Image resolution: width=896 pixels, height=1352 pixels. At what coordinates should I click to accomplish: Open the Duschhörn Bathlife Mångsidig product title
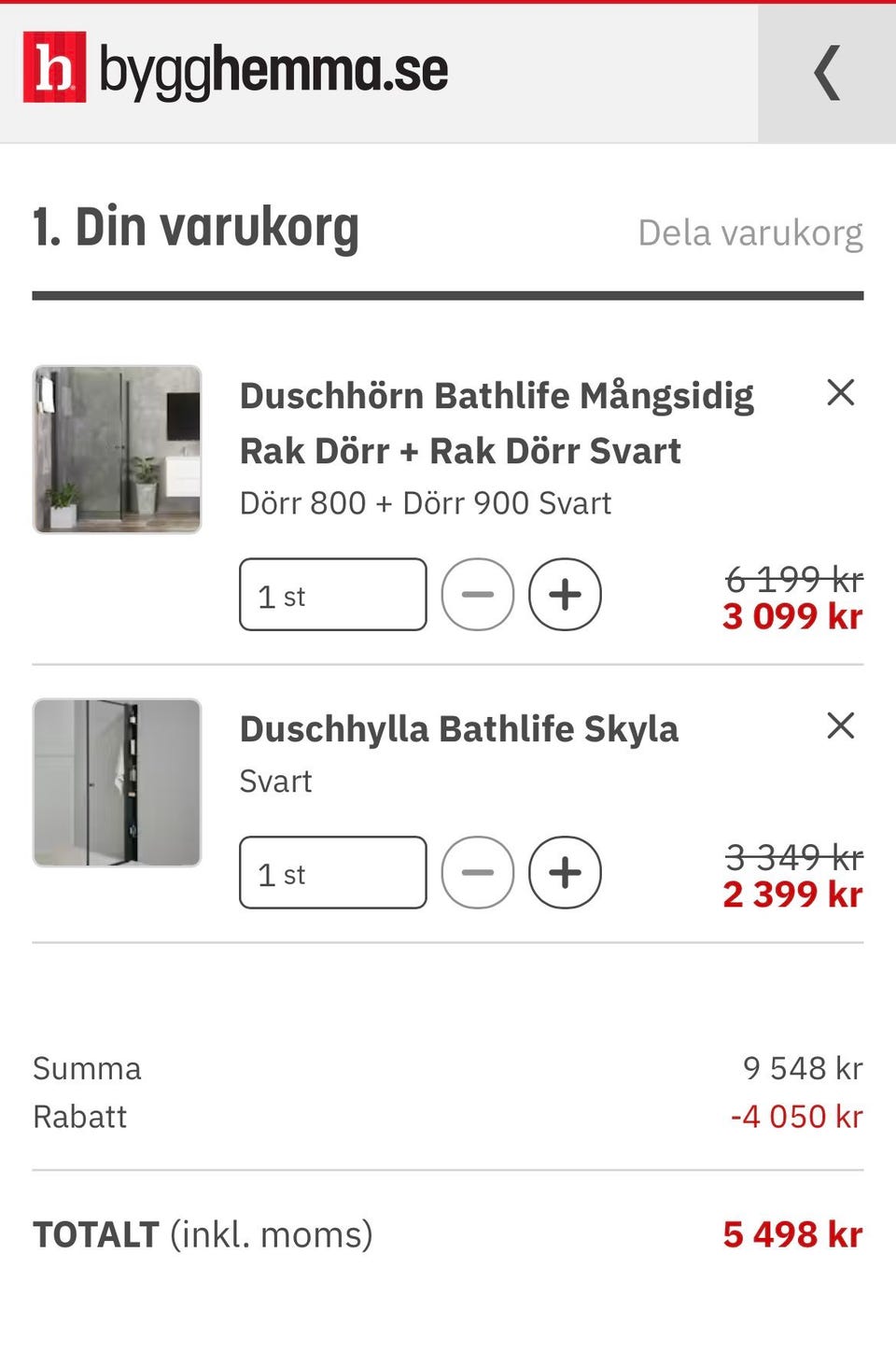tap(495, 422)
